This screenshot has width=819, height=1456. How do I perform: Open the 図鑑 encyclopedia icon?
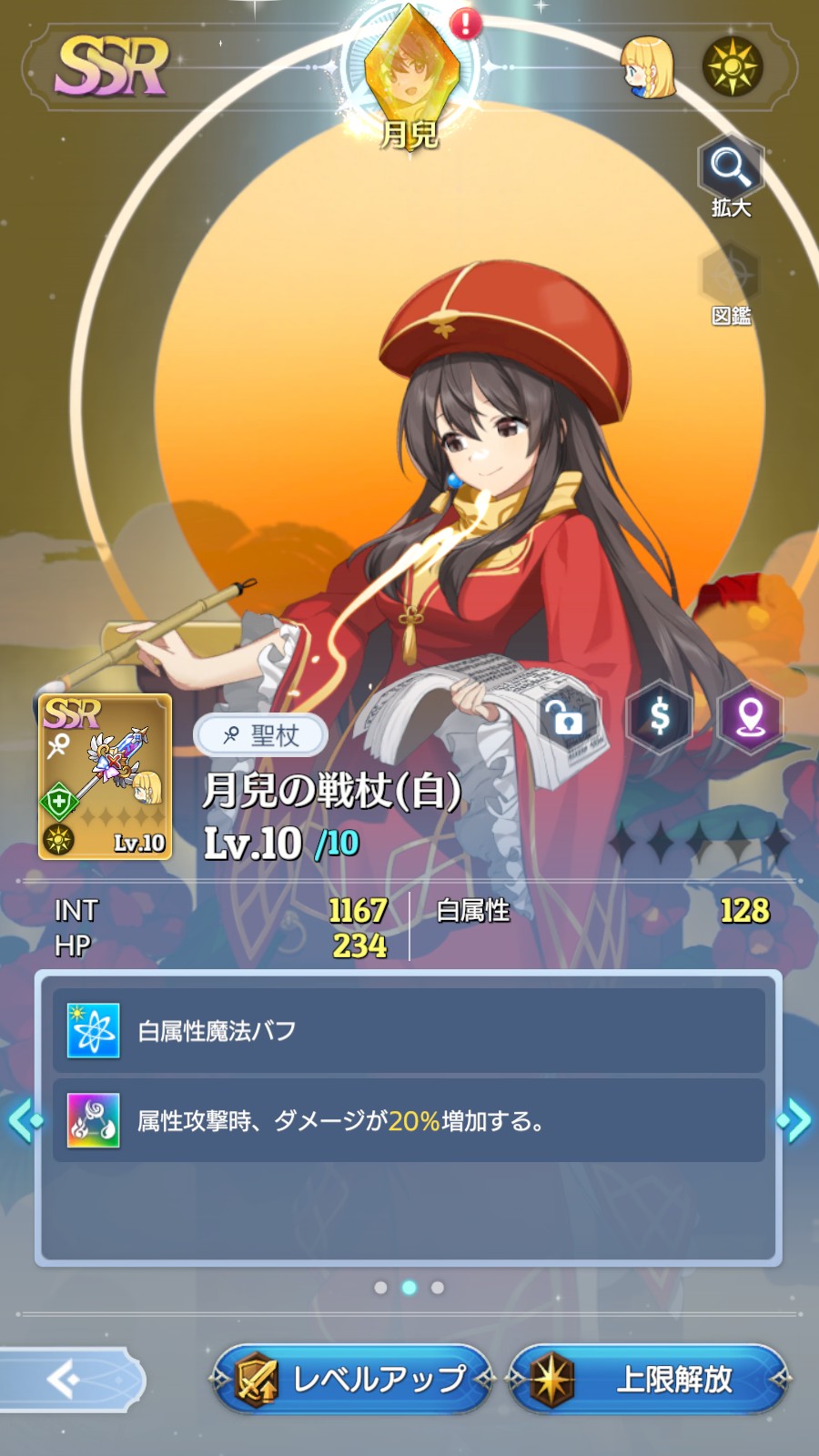(x=730, y=286)
